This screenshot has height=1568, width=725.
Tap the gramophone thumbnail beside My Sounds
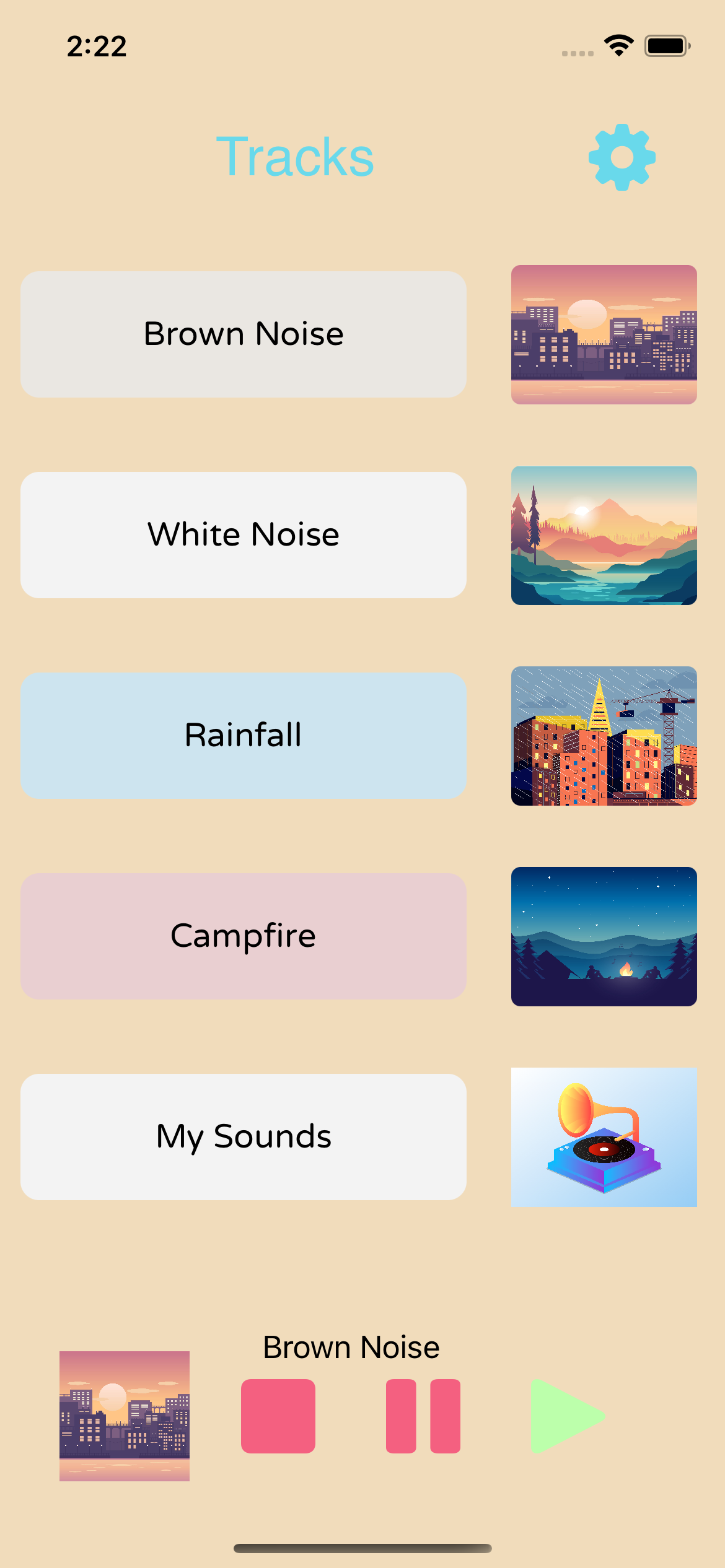604,1137
